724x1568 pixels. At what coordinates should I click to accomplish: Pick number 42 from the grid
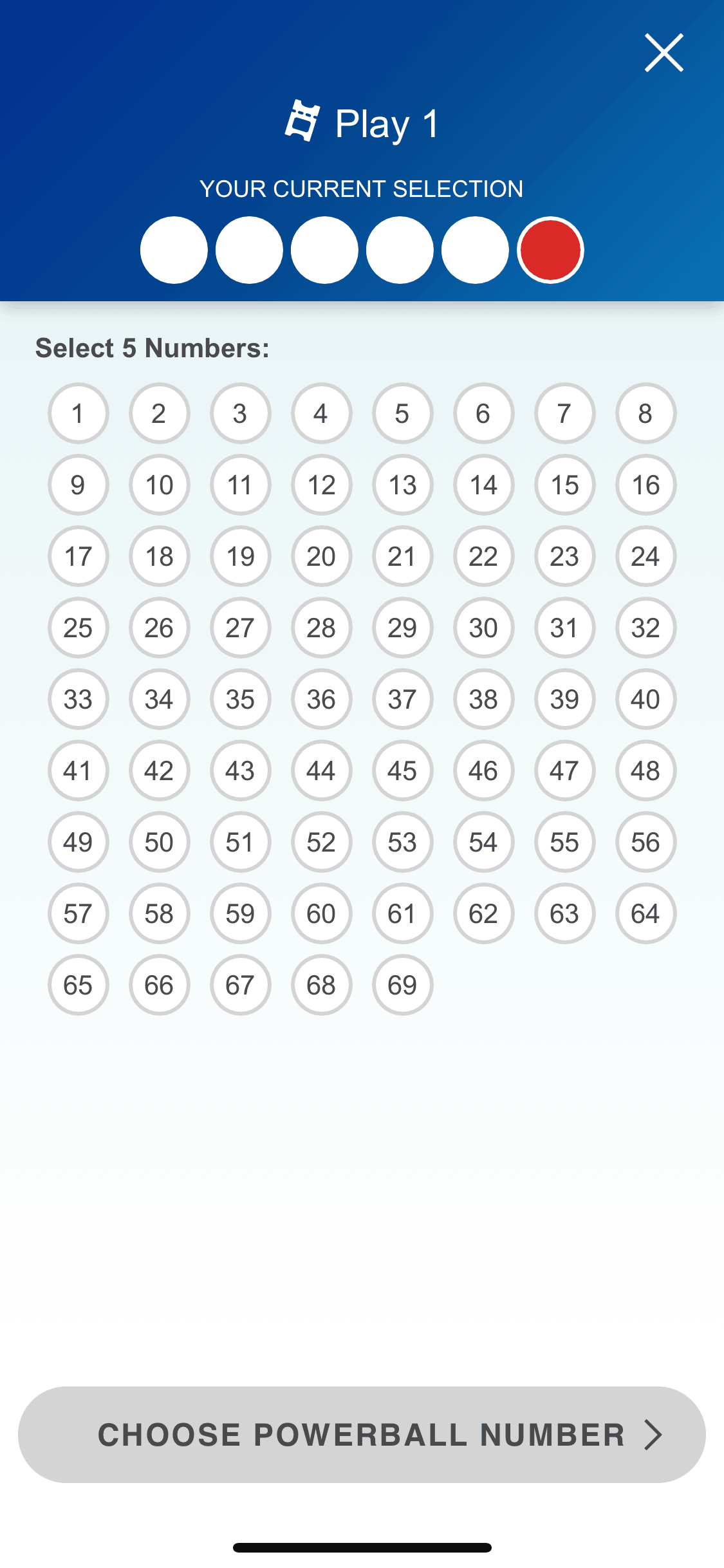click(159, 771)
